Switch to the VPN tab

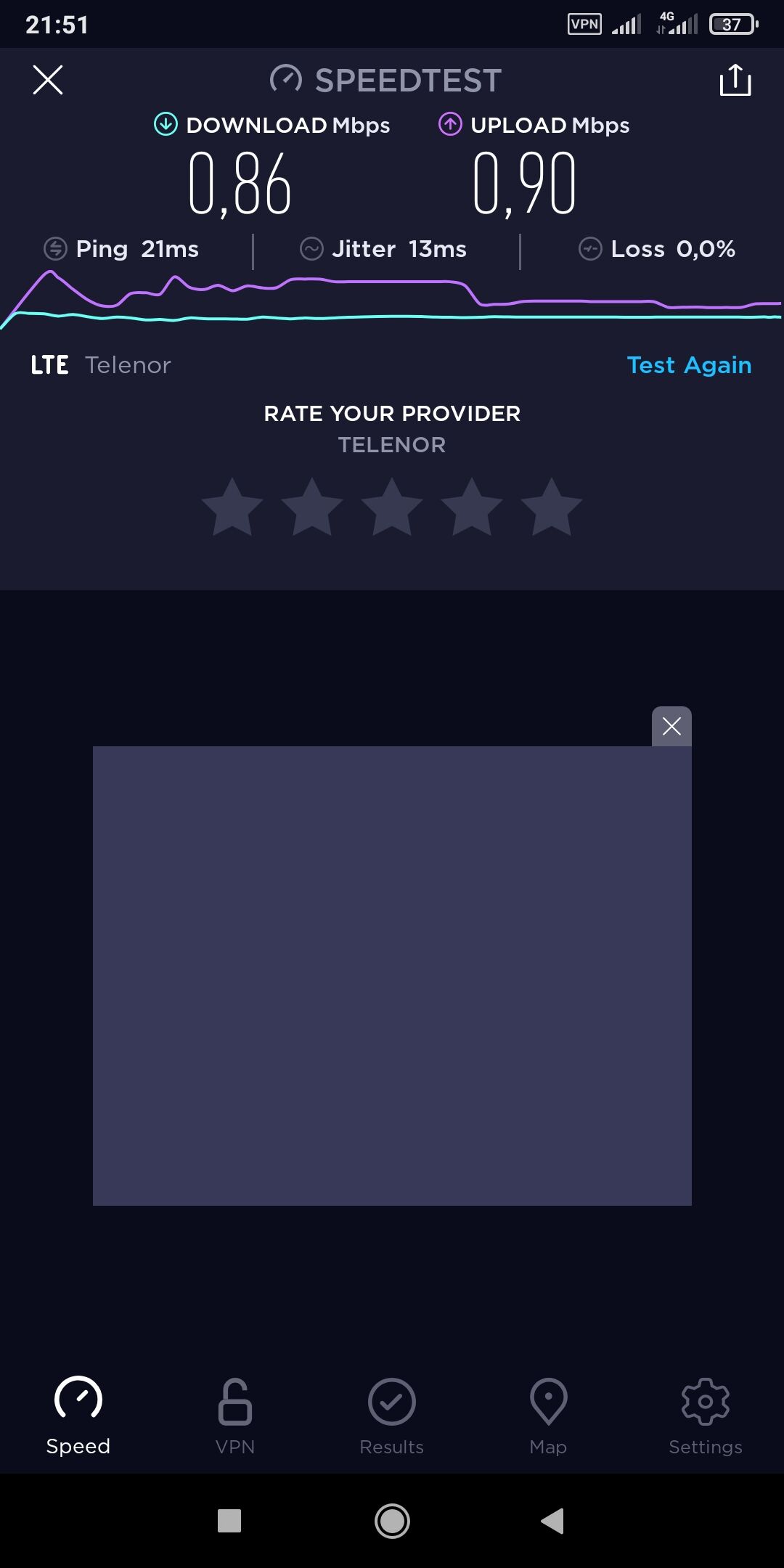[235, 1416]
